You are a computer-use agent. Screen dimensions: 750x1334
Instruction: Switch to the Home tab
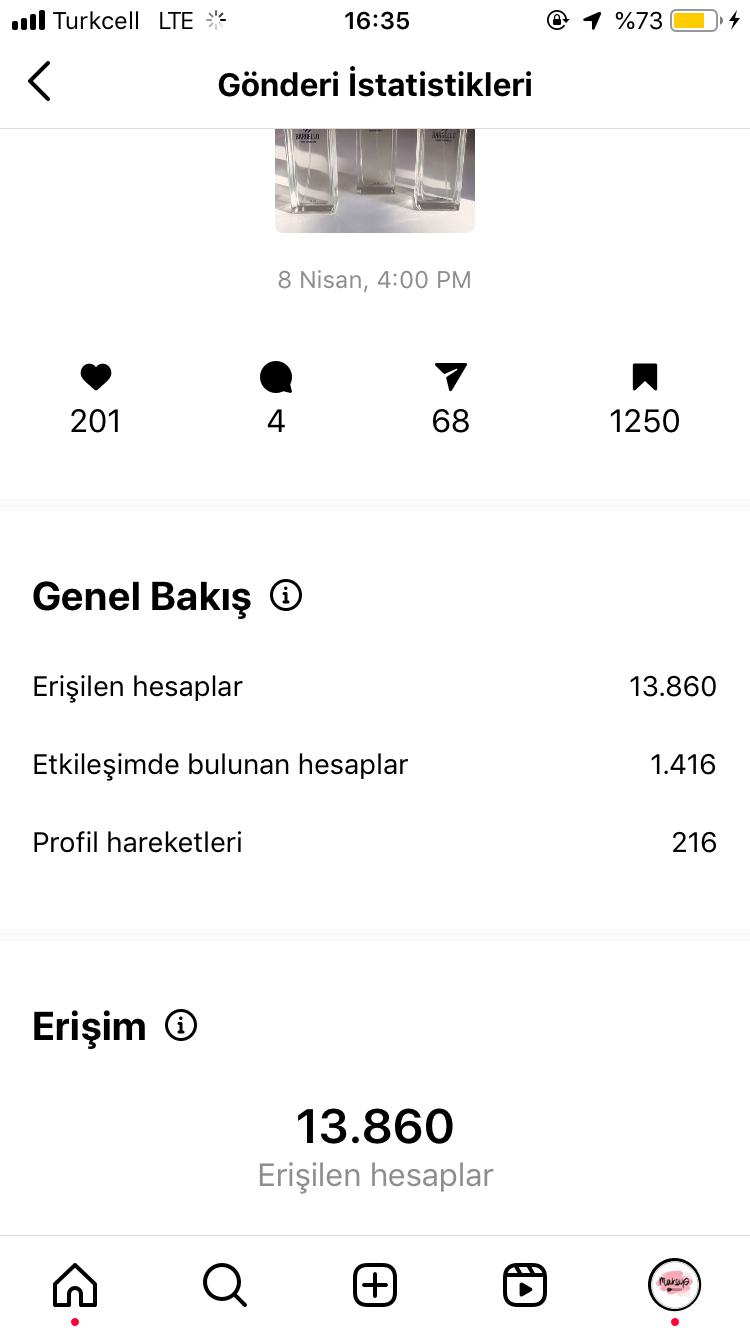[x=75, y=1284]
